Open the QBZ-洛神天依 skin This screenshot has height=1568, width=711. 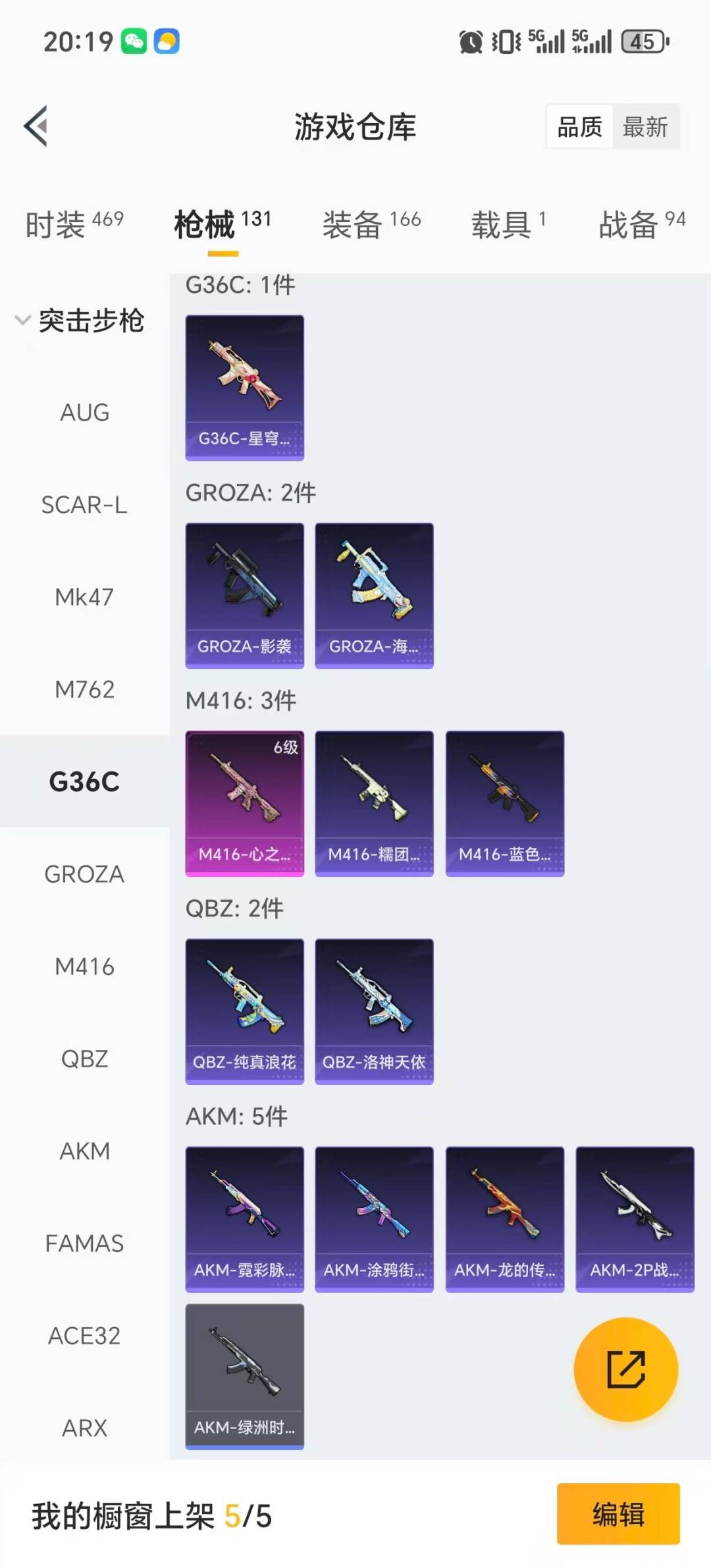(x=374, y=1011)
